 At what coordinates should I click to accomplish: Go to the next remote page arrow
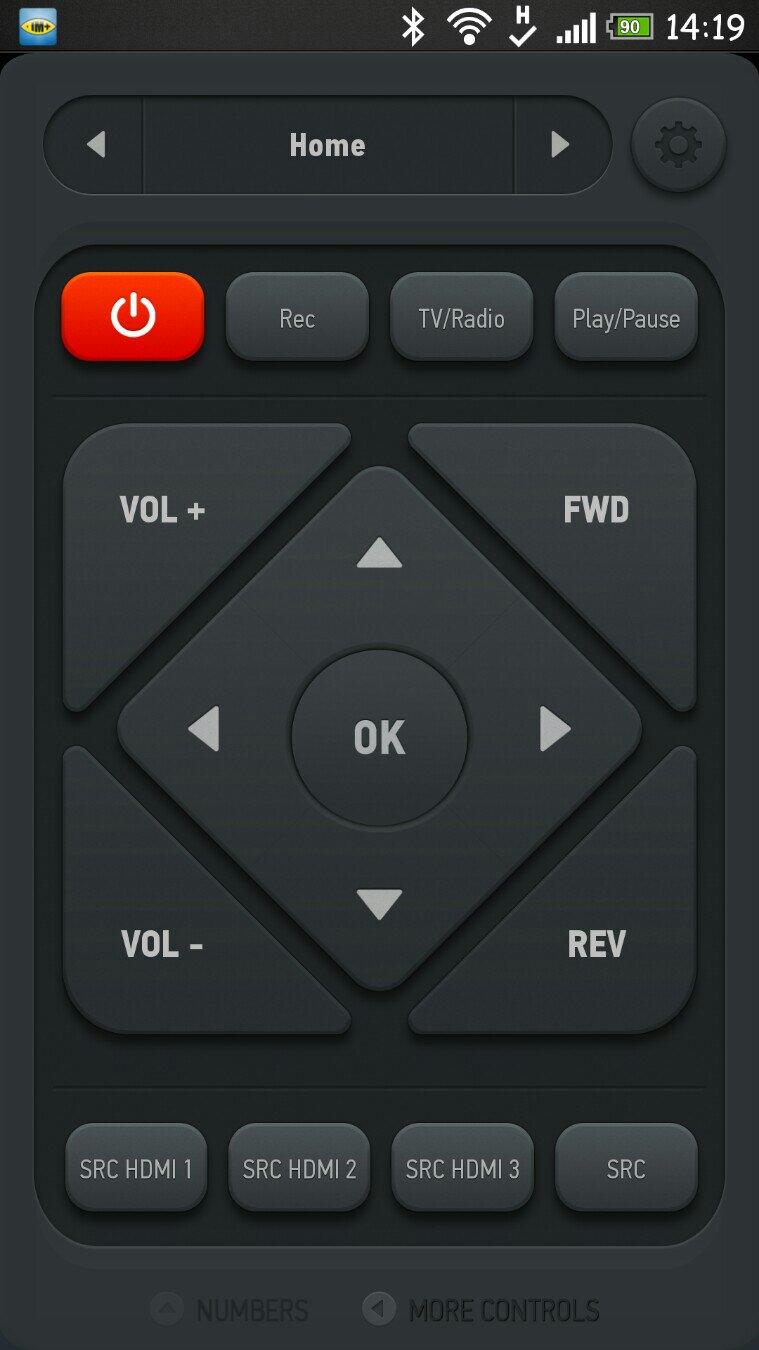(x=561, y=145)
